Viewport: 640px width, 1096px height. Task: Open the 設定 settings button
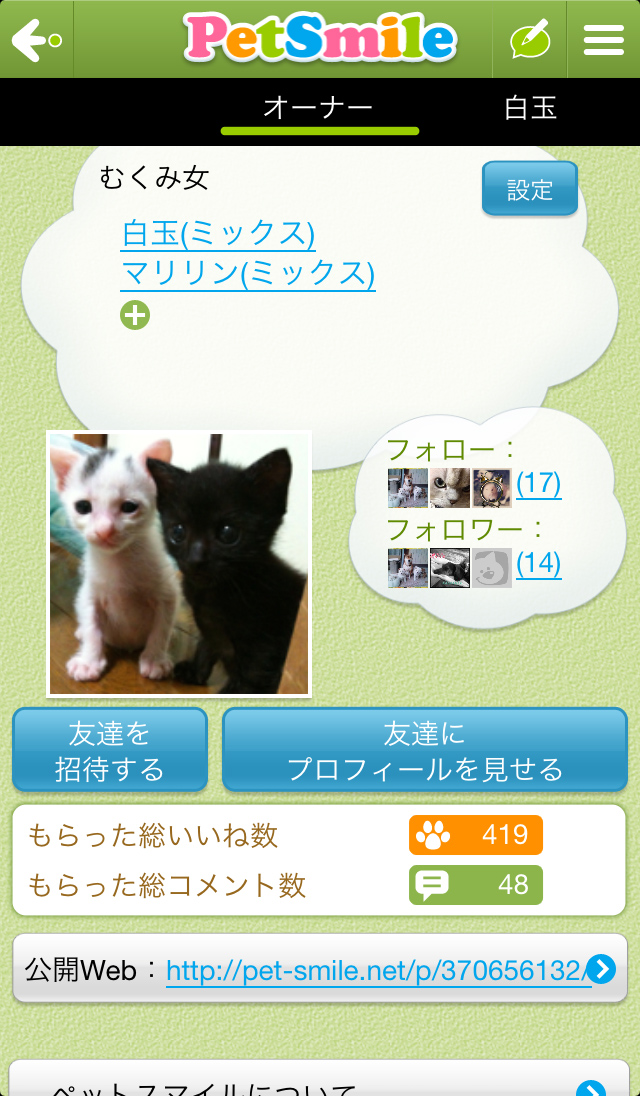click(529, 189)
